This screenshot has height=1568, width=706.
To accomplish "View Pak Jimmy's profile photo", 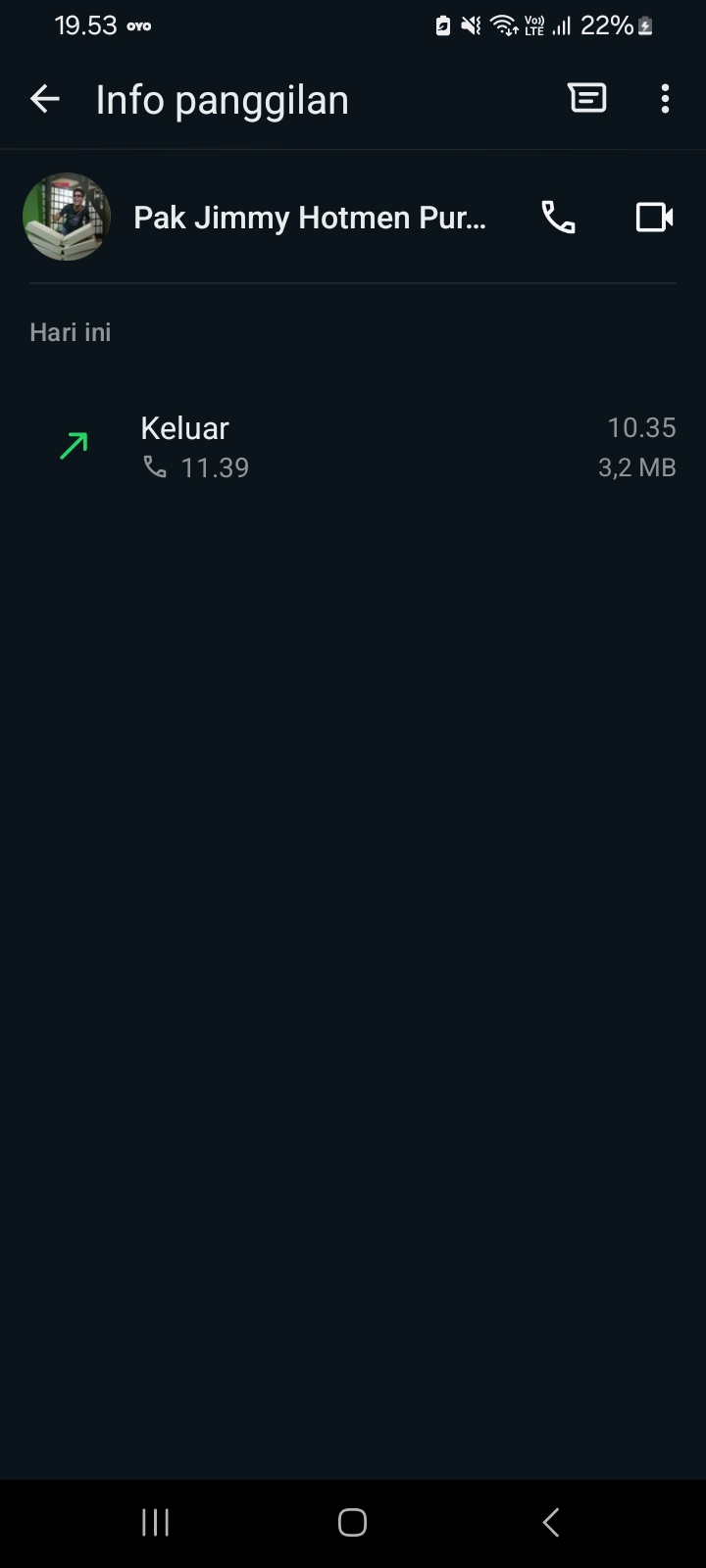I will pos(67,217).
